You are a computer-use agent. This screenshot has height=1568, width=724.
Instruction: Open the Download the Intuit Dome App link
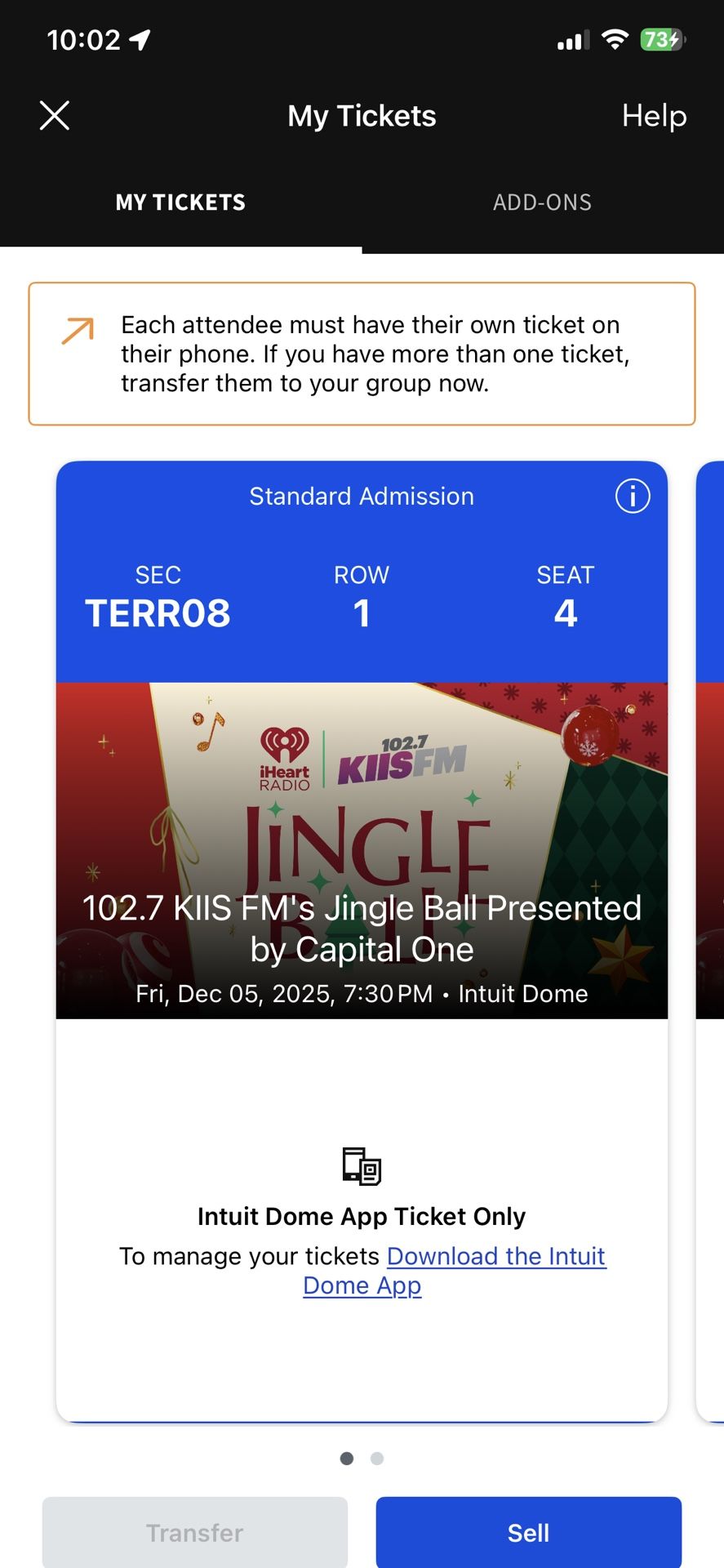[454, 1271]
